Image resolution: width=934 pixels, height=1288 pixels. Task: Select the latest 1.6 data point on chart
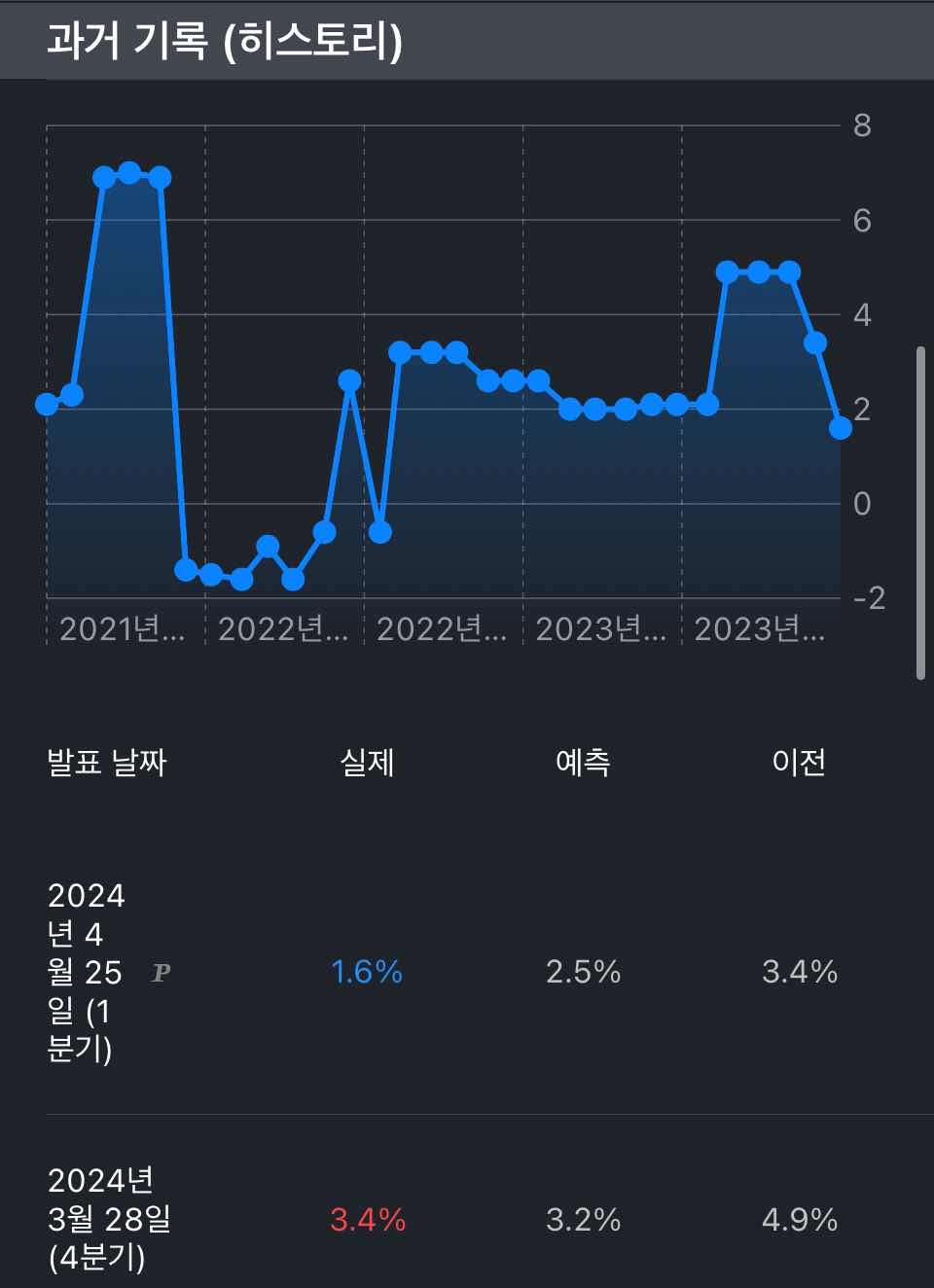[841, 427]
